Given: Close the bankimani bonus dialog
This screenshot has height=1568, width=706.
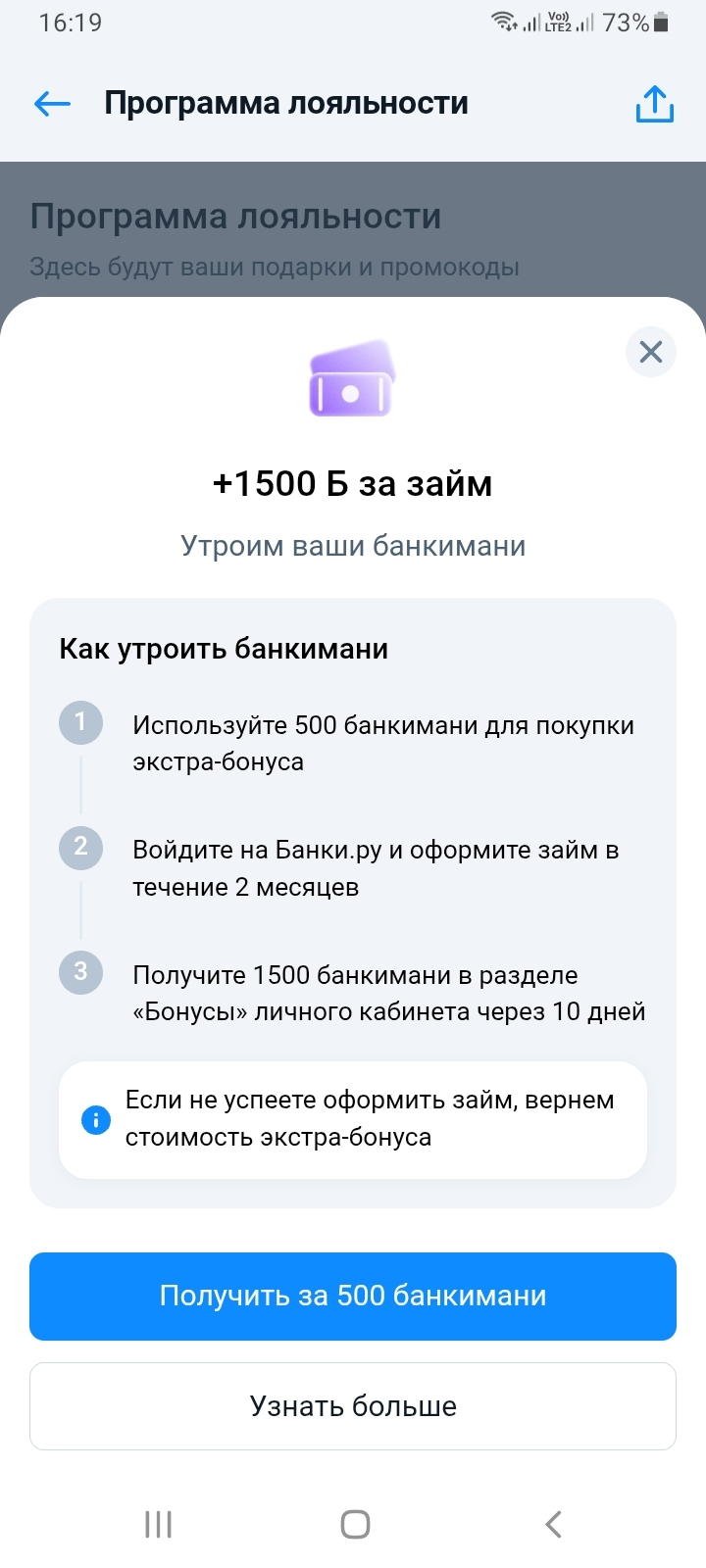Looking at the screenshot, I should click(x=651, y=352).
